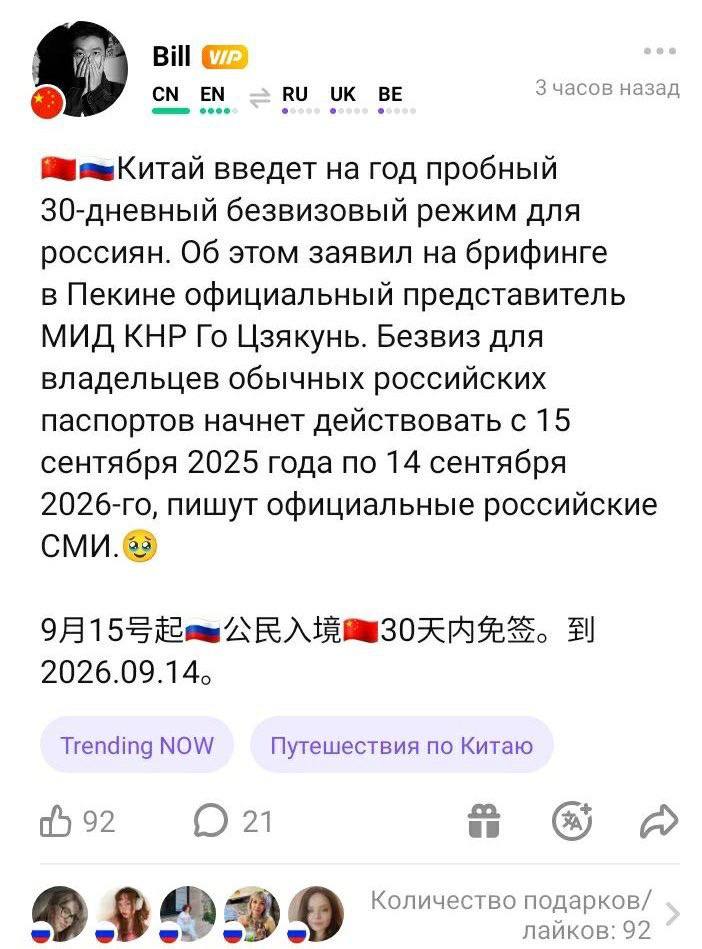Send a gift for this post
702x949 pixels.
484,822
